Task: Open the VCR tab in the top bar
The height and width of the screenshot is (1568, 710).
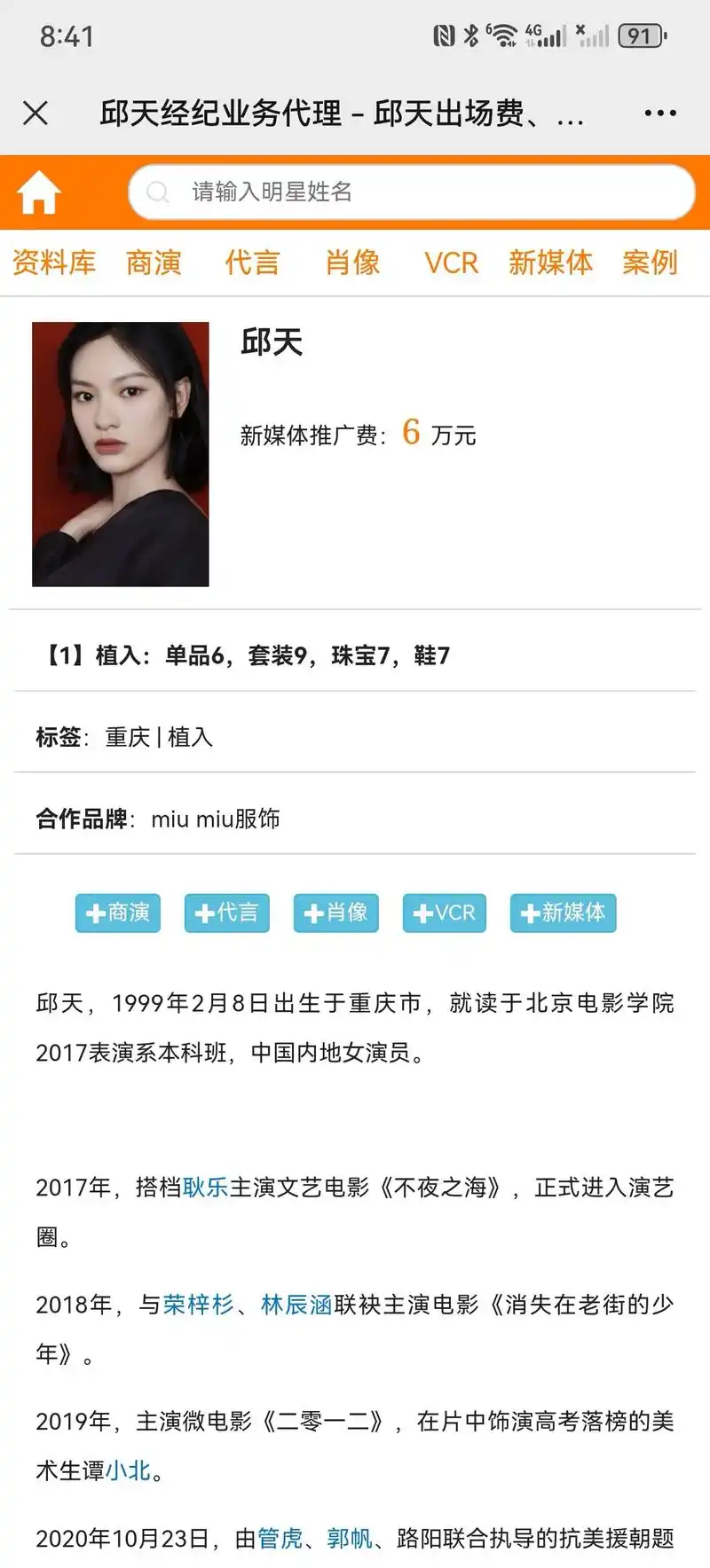Action: pos(451,263)
